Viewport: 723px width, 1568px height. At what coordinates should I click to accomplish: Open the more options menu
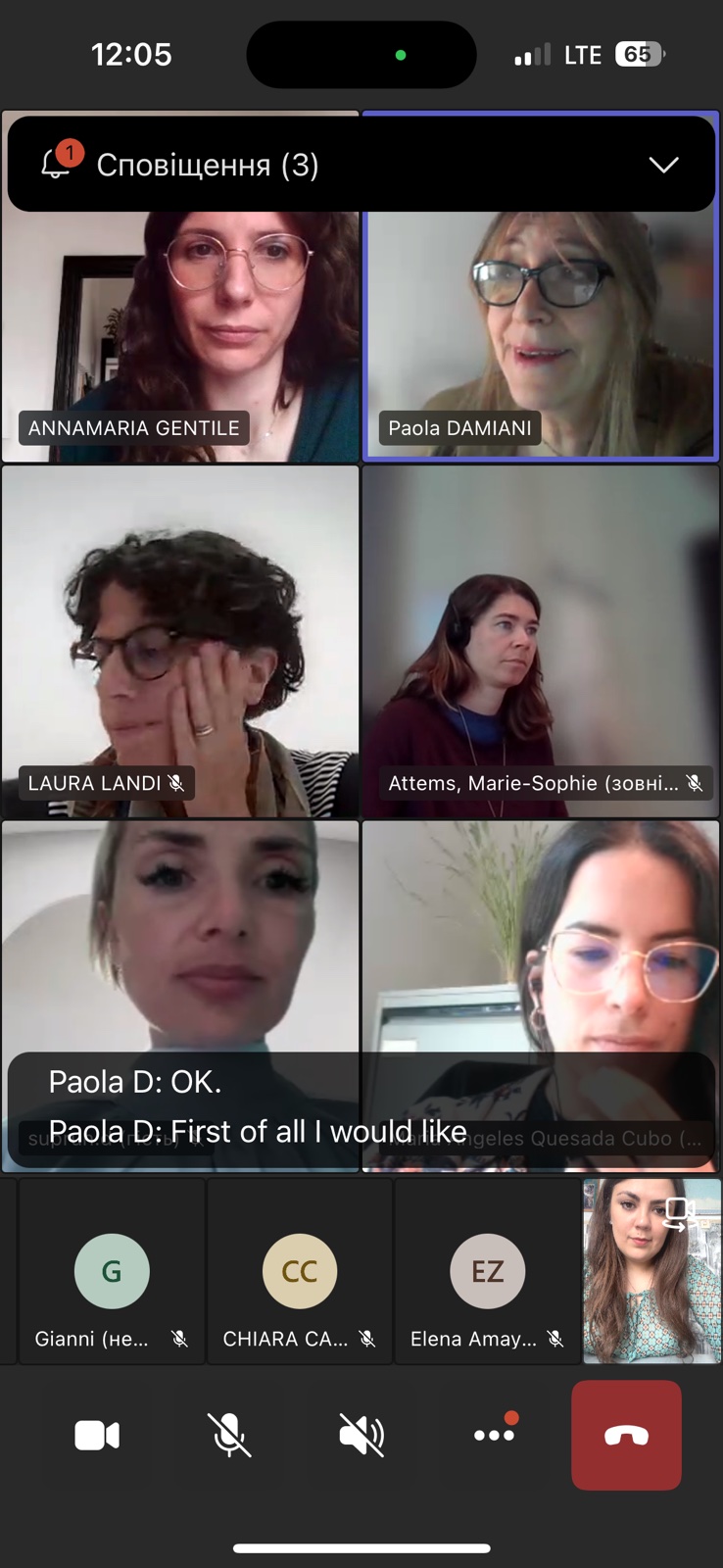[494, 1435]
